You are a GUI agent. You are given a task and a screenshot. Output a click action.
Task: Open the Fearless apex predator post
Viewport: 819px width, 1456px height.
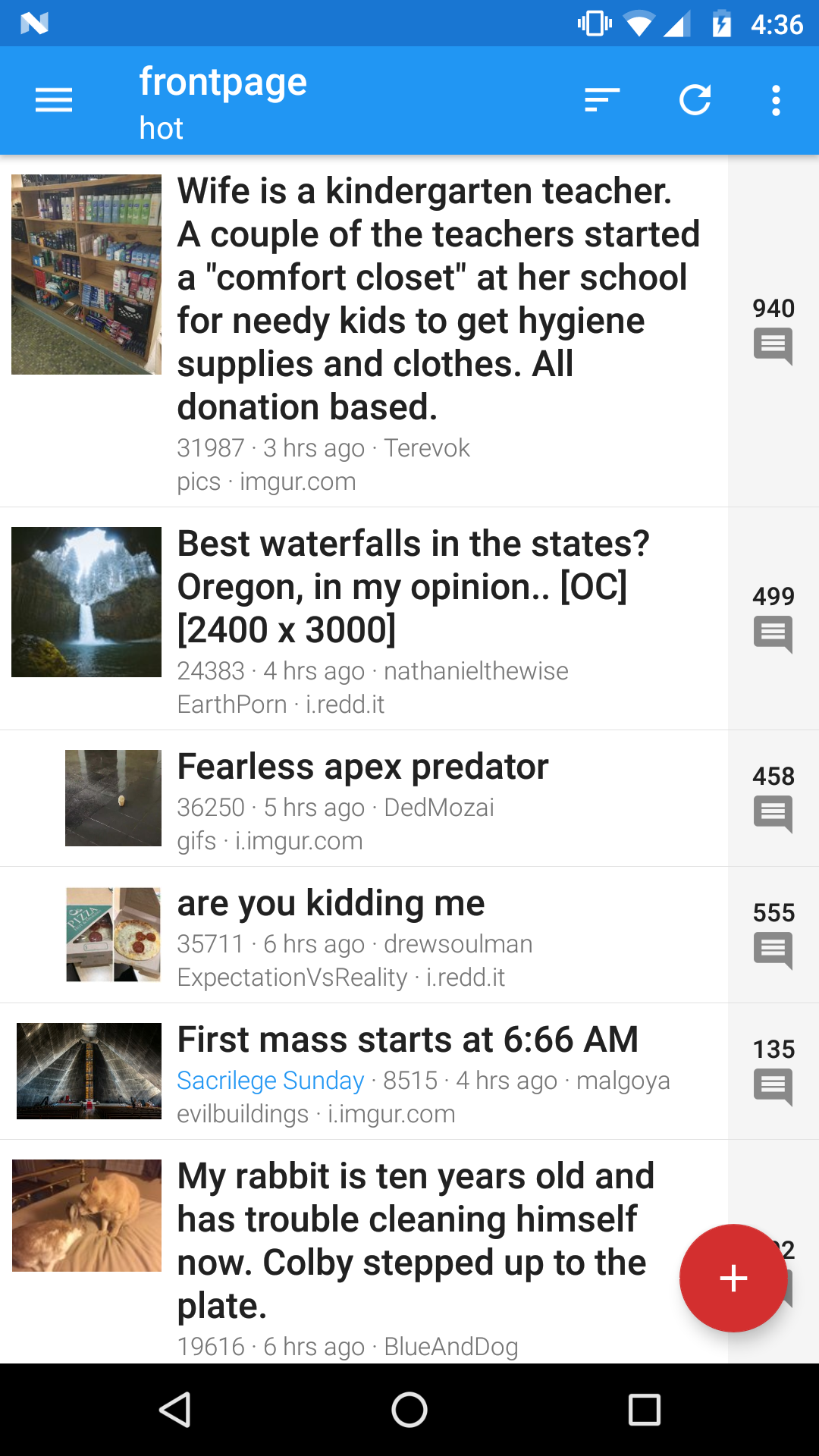click(362, 767)
